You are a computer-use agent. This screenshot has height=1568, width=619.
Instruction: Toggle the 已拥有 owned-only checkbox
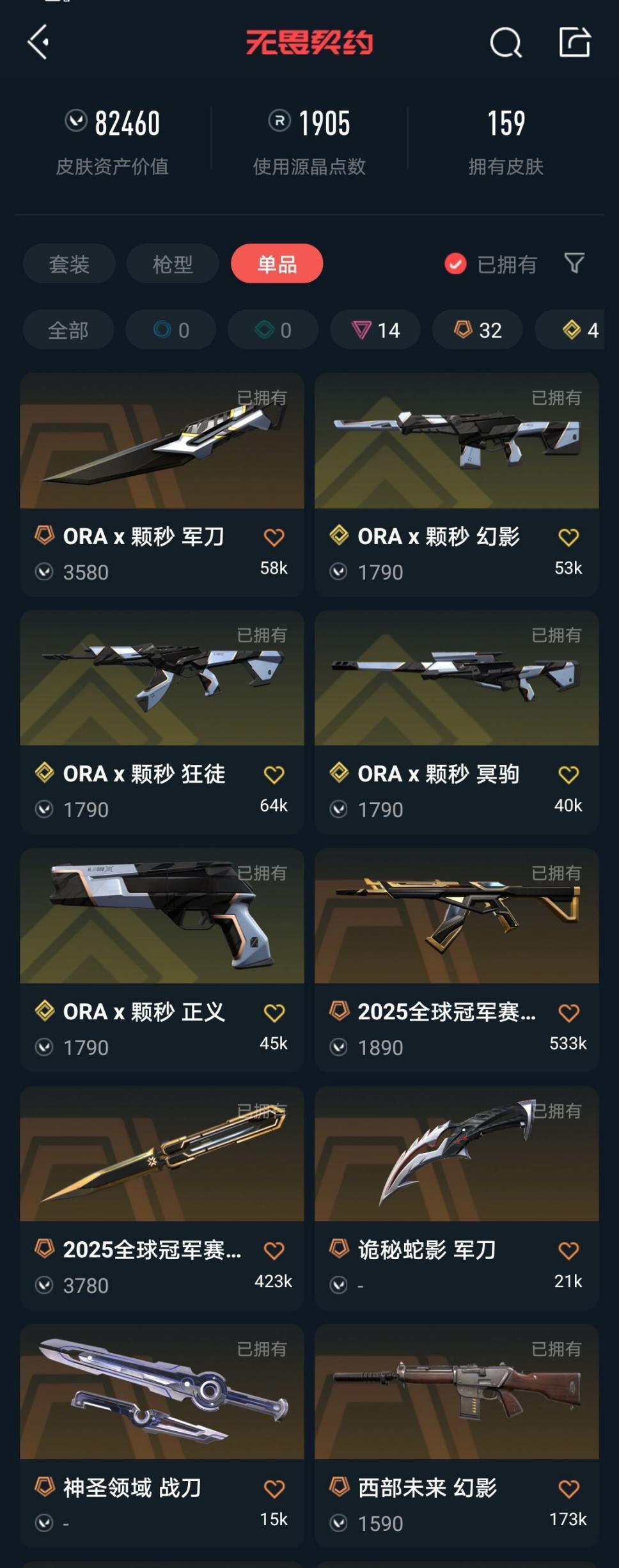click(455, 263)
